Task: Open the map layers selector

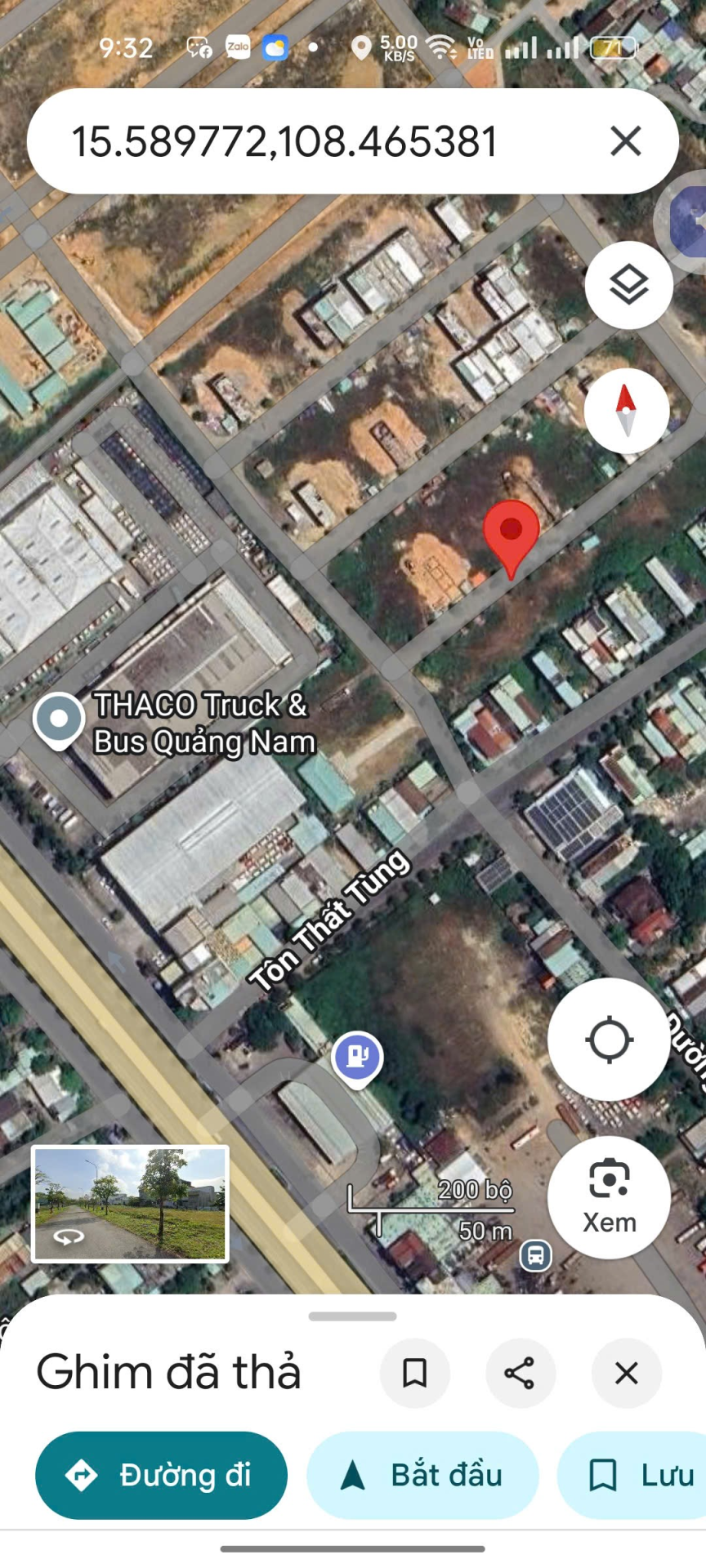Action: point(628,285)
